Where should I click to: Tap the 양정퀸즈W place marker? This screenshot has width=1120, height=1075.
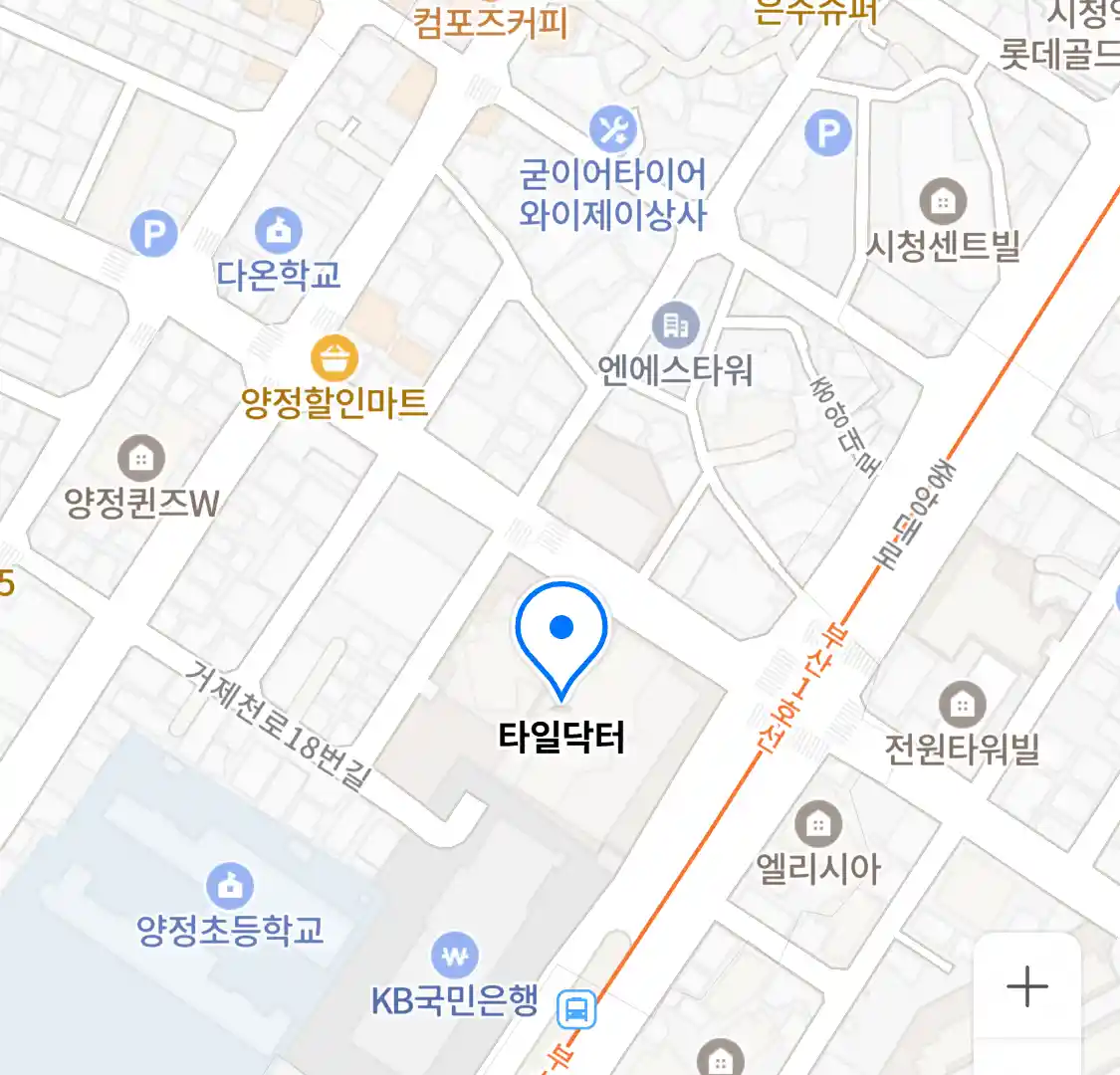point(141,459)
